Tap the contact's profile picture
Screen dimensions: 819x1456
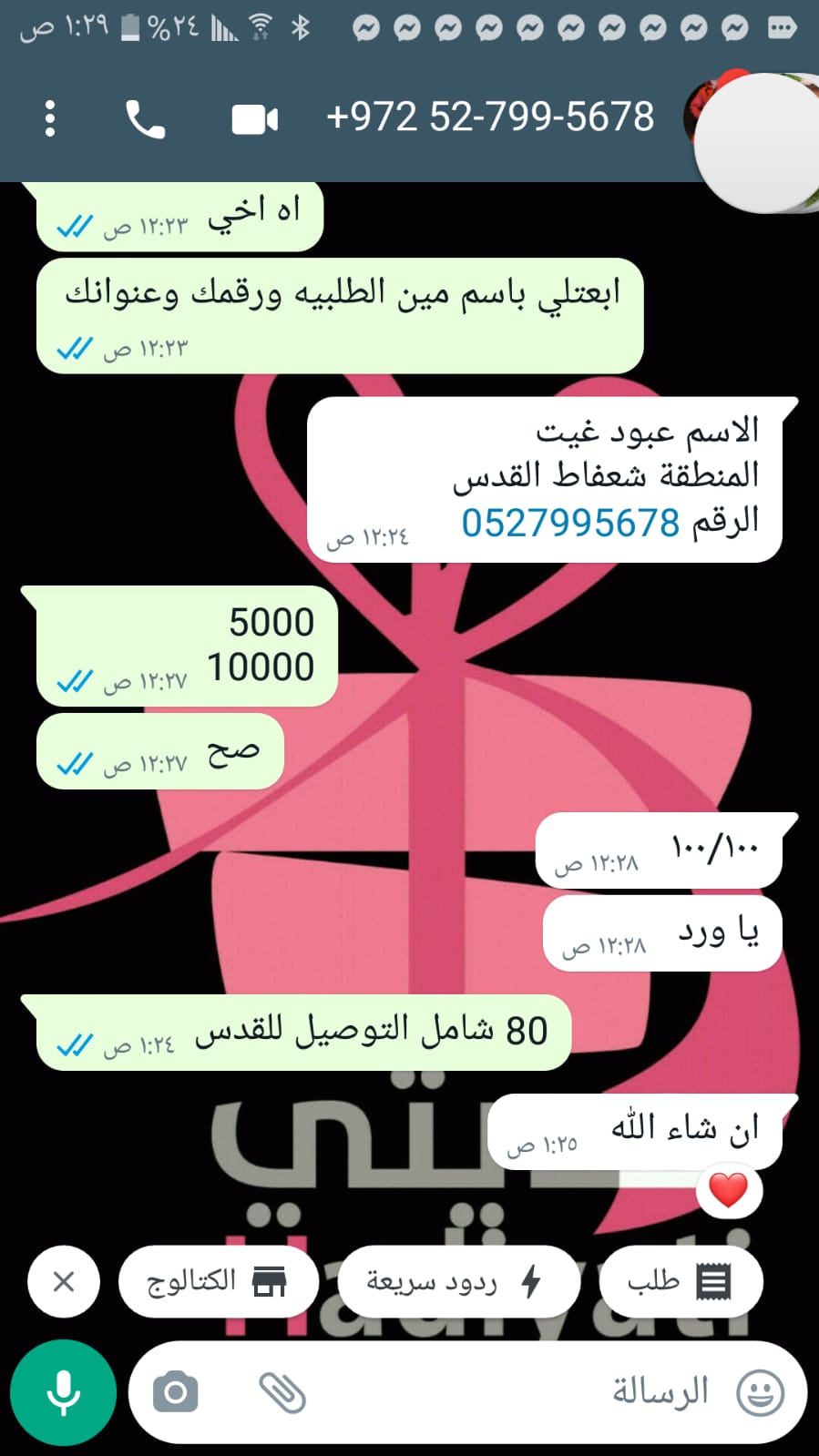coord(754,138)
